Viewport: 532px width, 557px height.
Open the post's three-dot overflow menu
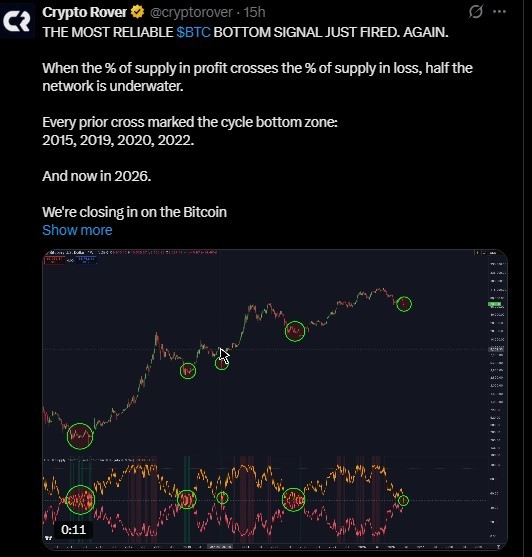499,12
